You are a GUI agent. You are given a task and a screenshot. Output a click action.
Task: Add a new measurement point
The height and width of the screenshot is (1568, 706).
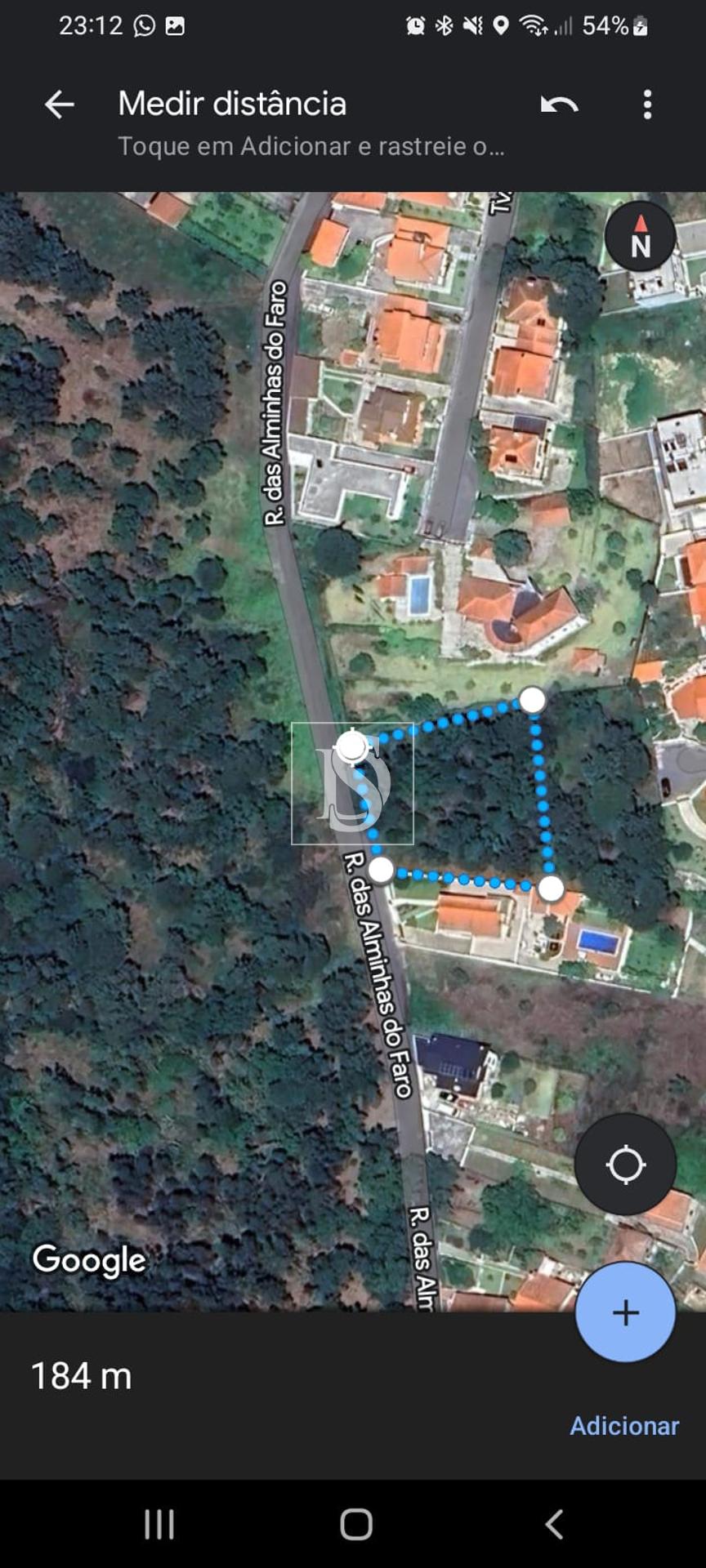(x=625, y=1312)
